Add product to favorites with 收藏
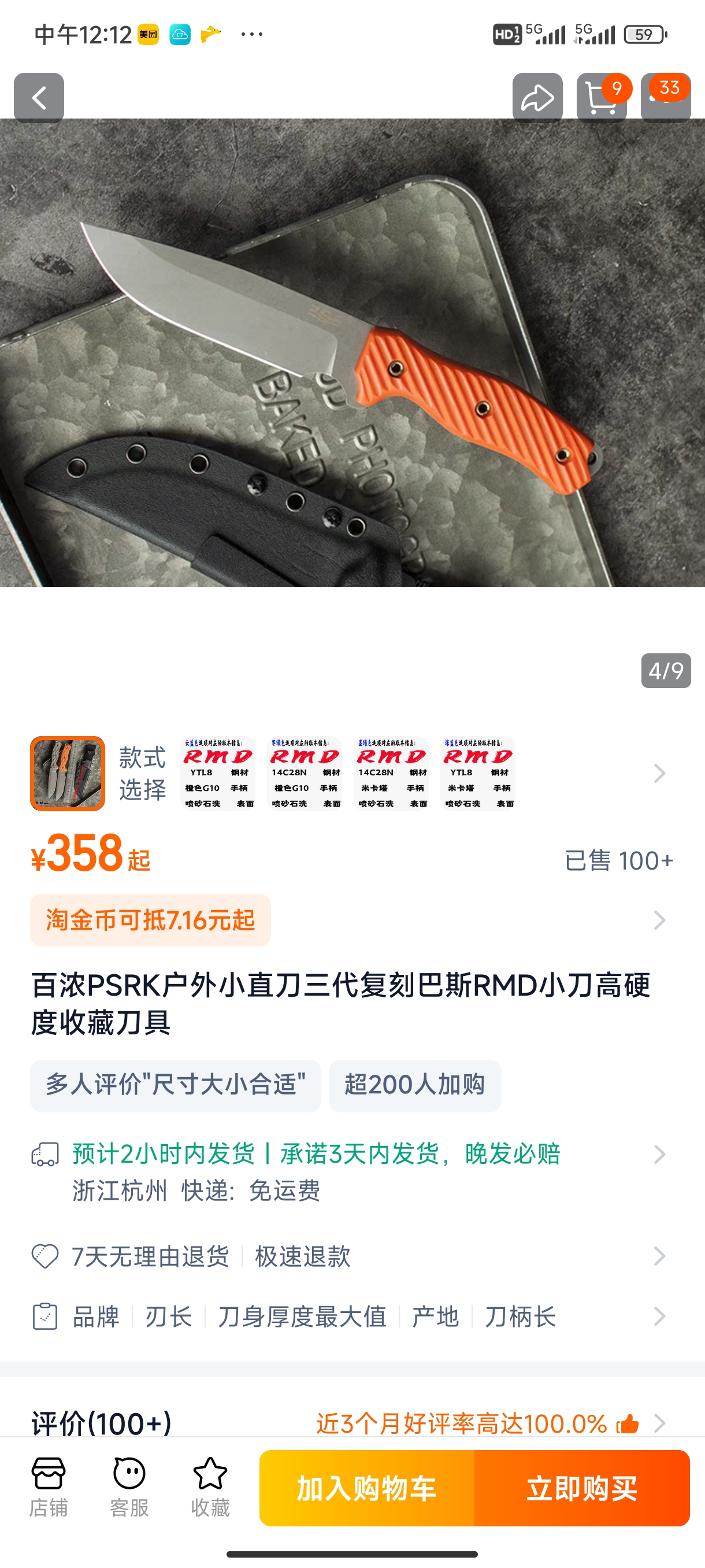Screen dimensions: 705x1568 [210, 1487]
